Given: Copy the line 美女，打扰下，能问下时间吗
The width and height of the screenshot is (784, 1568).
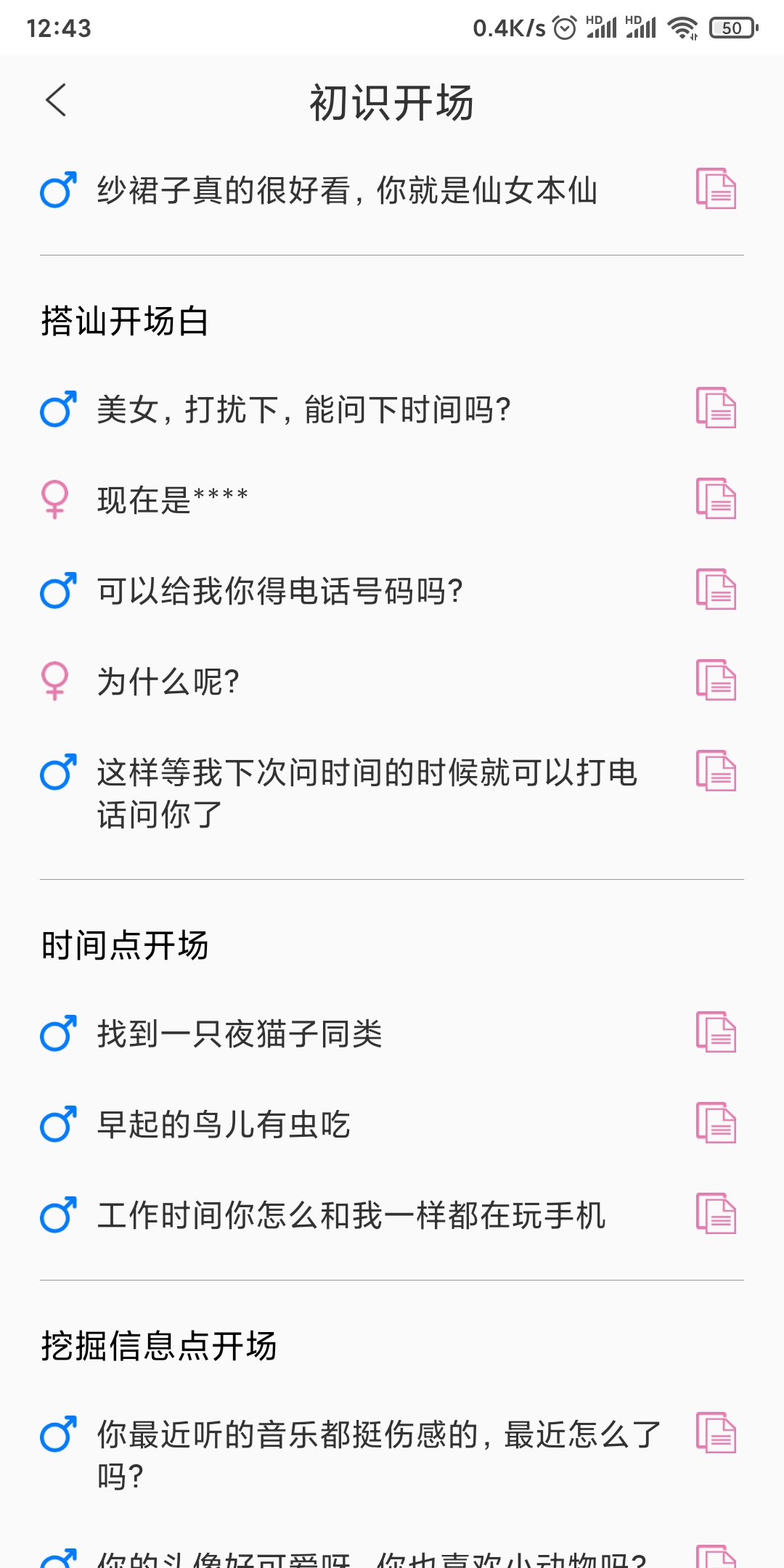Looking at the screenshot, I should pos(716,408).
